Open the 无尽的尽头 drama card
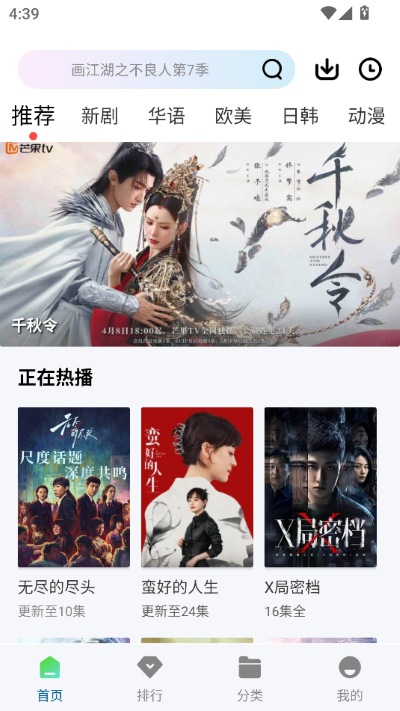The height and width of the screenshot is (711, 400). [74, 513]
